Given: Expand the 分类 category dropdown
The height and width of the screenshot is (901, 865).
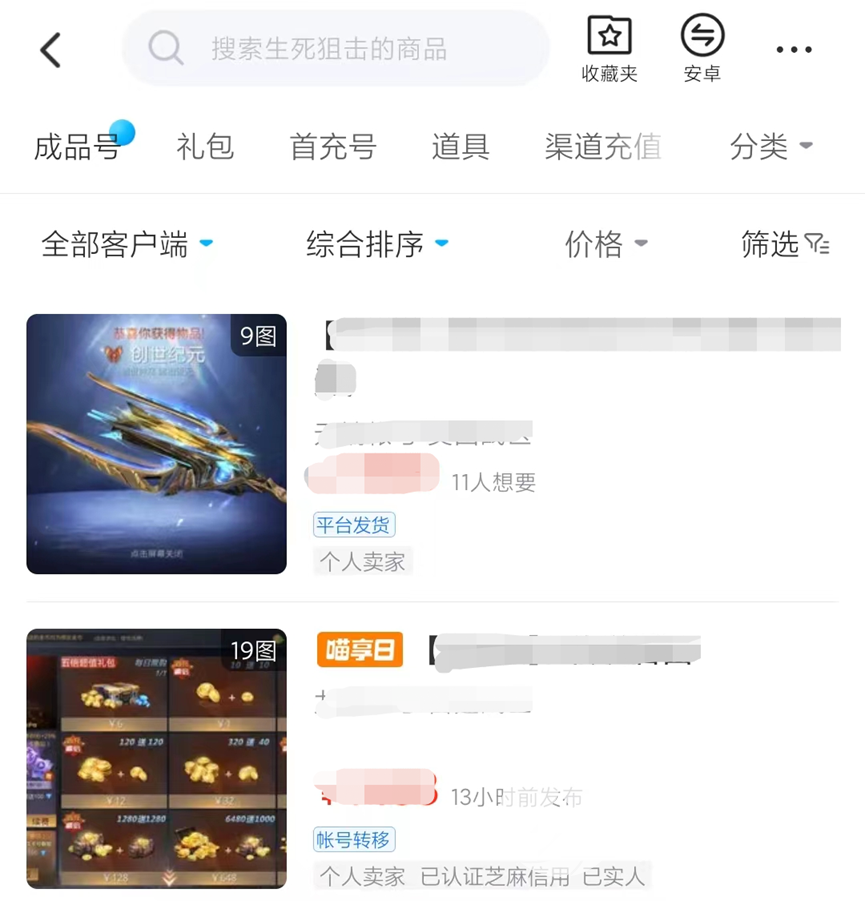Looking at the screenshot, I should (x=770, y=147).
